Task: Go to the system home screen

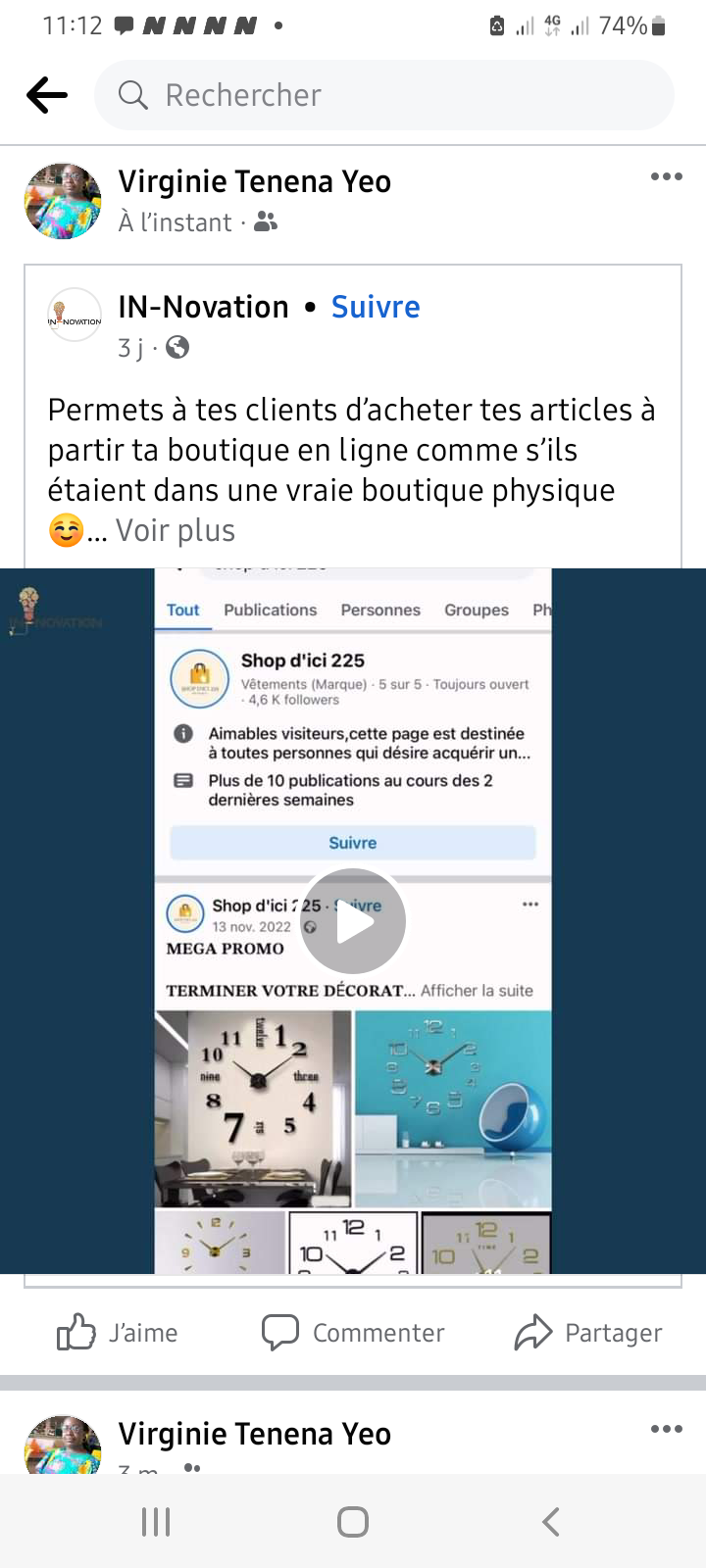Action: click(353, 1522)
